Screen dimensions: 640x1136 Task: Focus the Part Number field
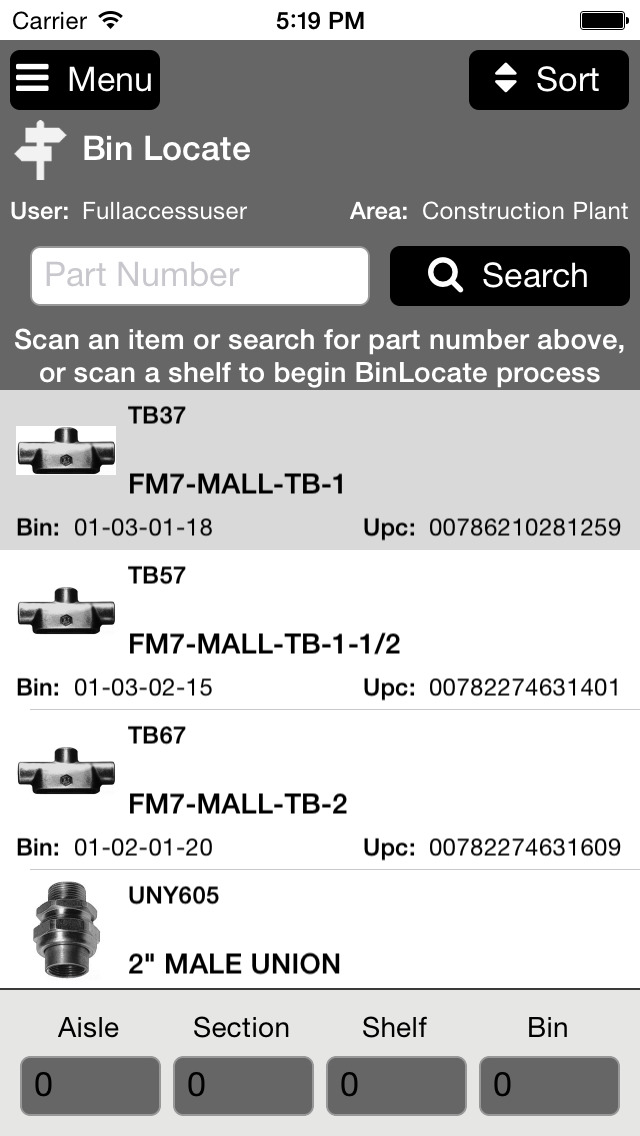[x=200, y=275]
